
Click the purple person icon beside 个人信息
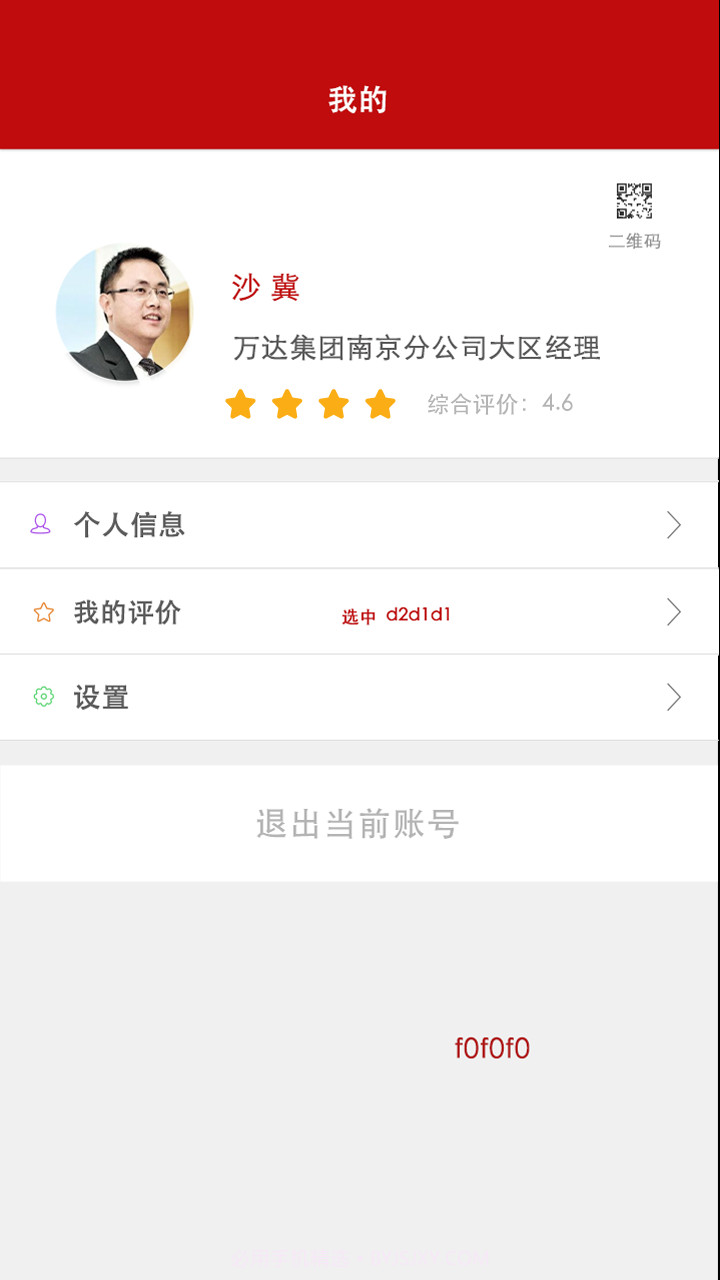pos(41,525)
